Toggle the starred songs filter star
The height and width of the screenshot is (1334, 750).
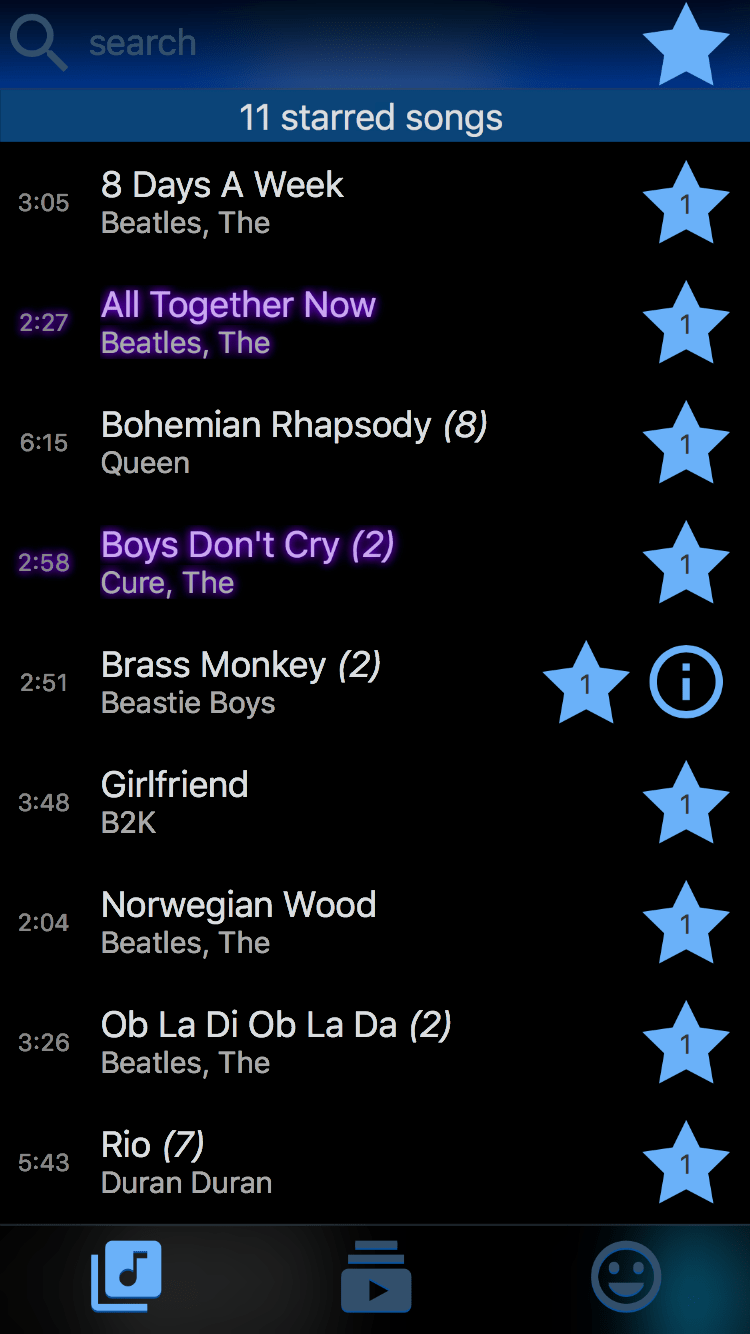point(686,45)
